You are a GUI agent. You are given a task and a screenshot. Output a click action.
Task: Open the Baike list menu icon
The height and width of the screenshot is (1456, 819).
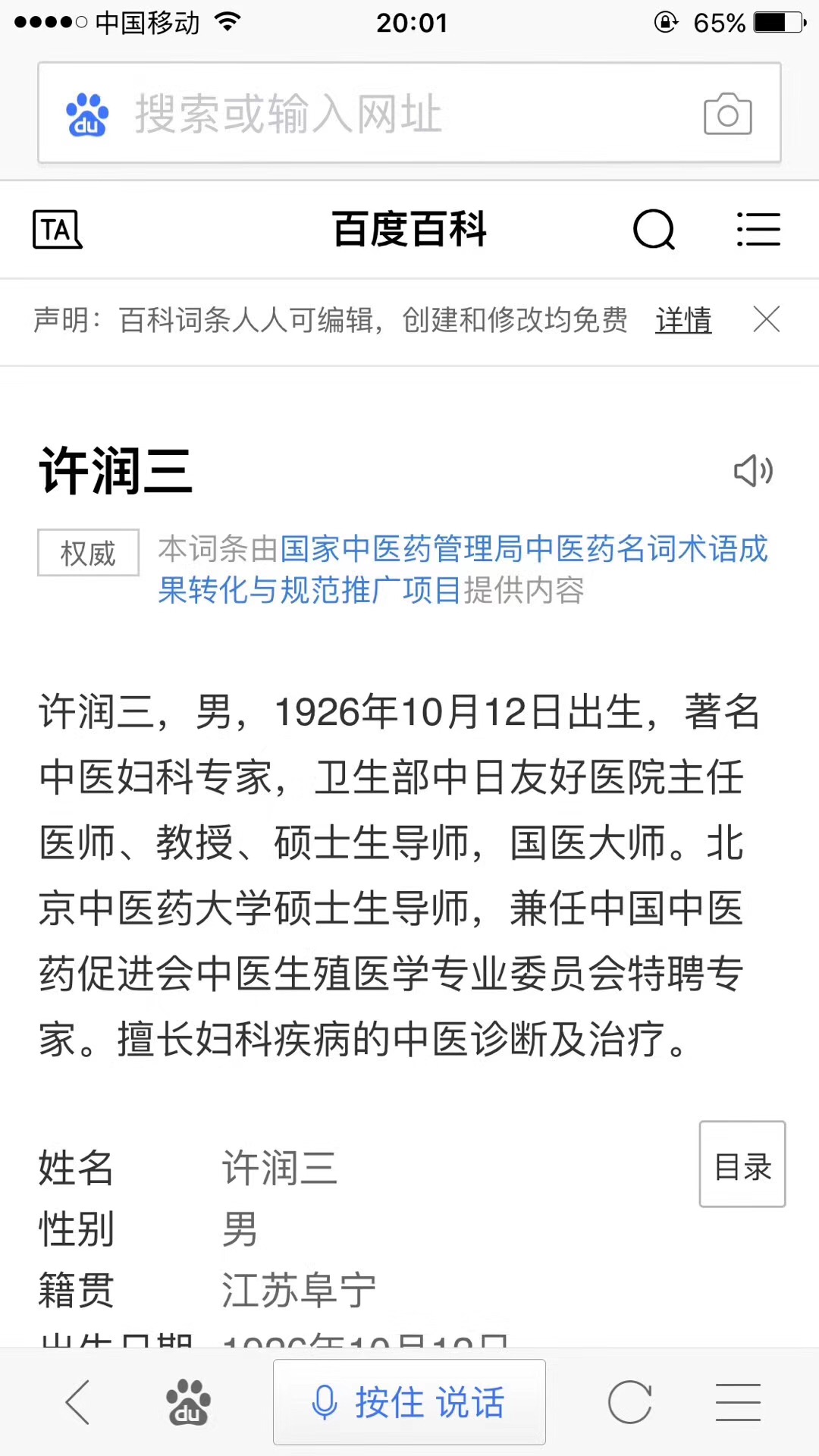758,229
